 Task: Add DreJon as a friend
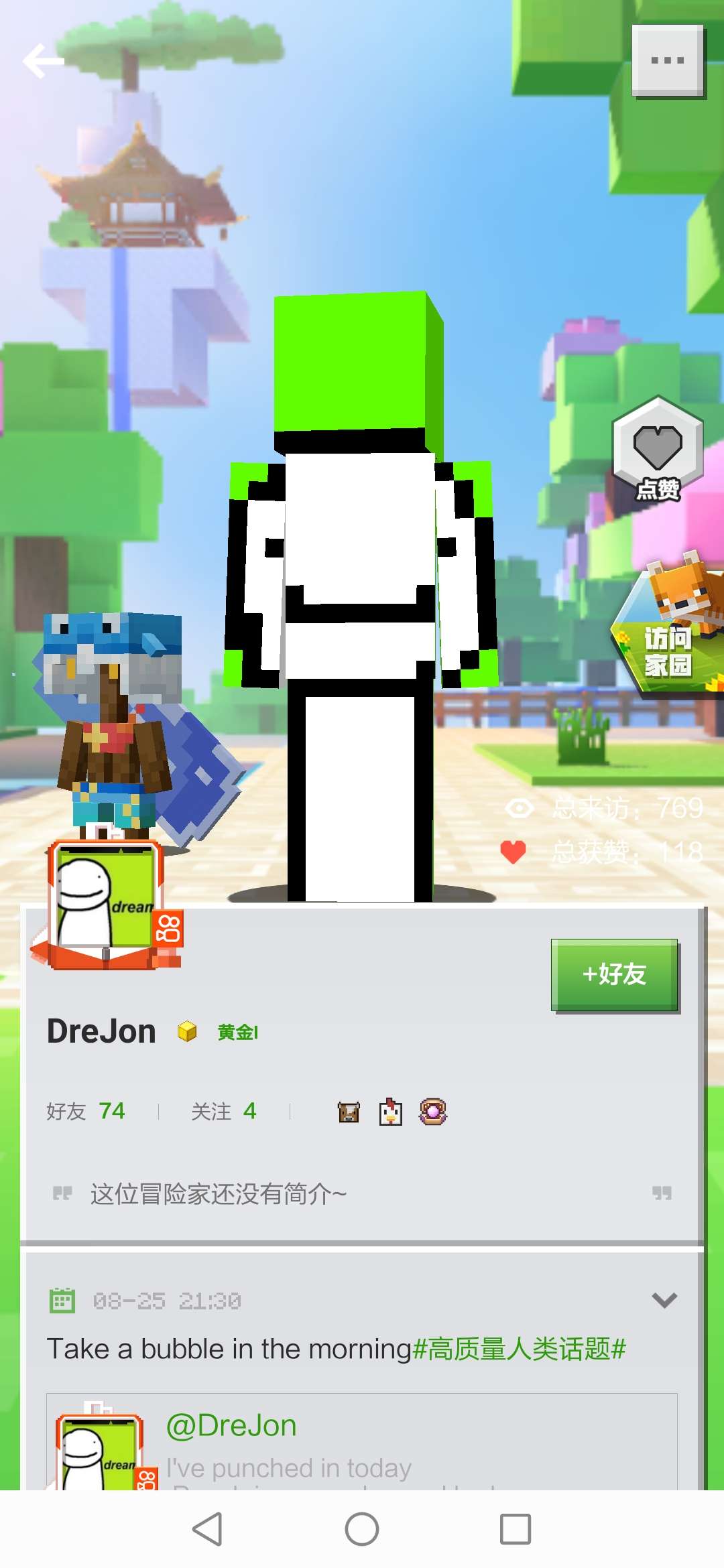coord(615,975)
